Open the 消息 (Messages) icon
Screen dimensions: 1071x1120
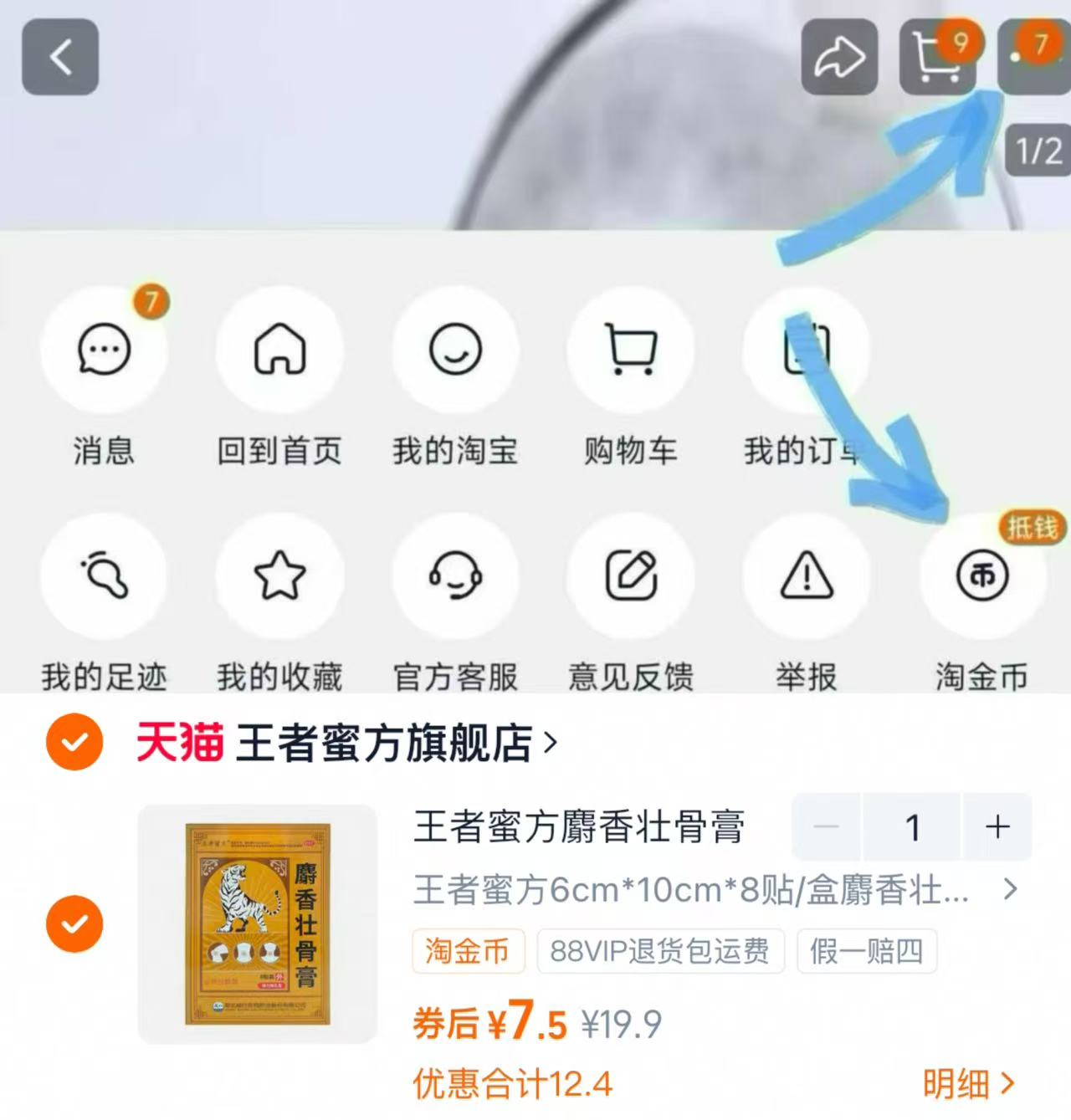[x=104, y=351]
